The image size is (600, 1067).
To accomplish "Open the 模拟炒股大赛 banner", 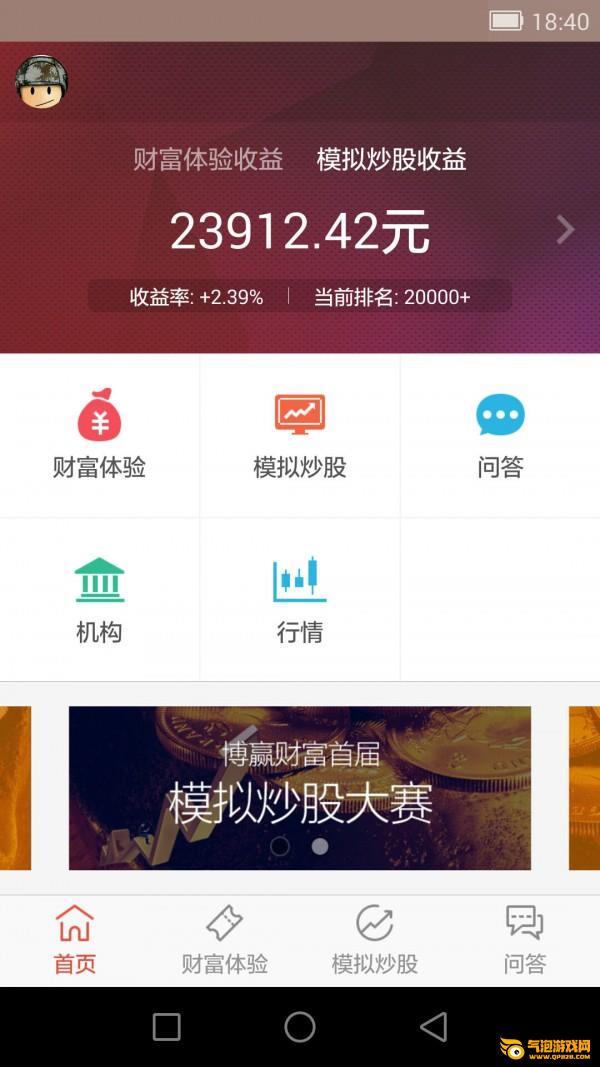I will pos(300,788).
